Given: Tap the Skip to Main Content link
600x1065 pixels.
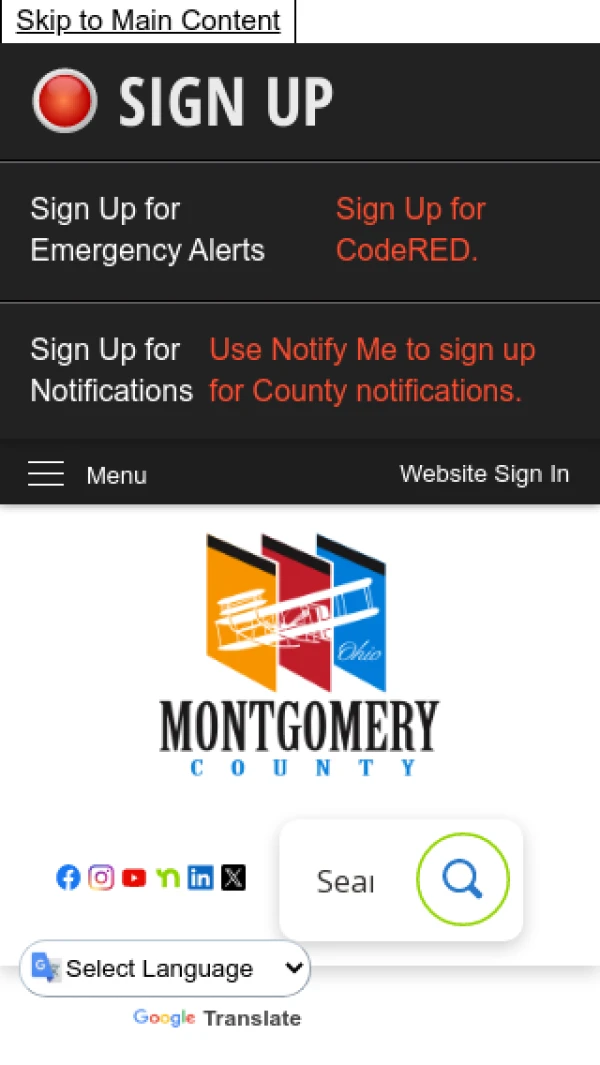Looking at the screenshot, I should tap(148, 21).
